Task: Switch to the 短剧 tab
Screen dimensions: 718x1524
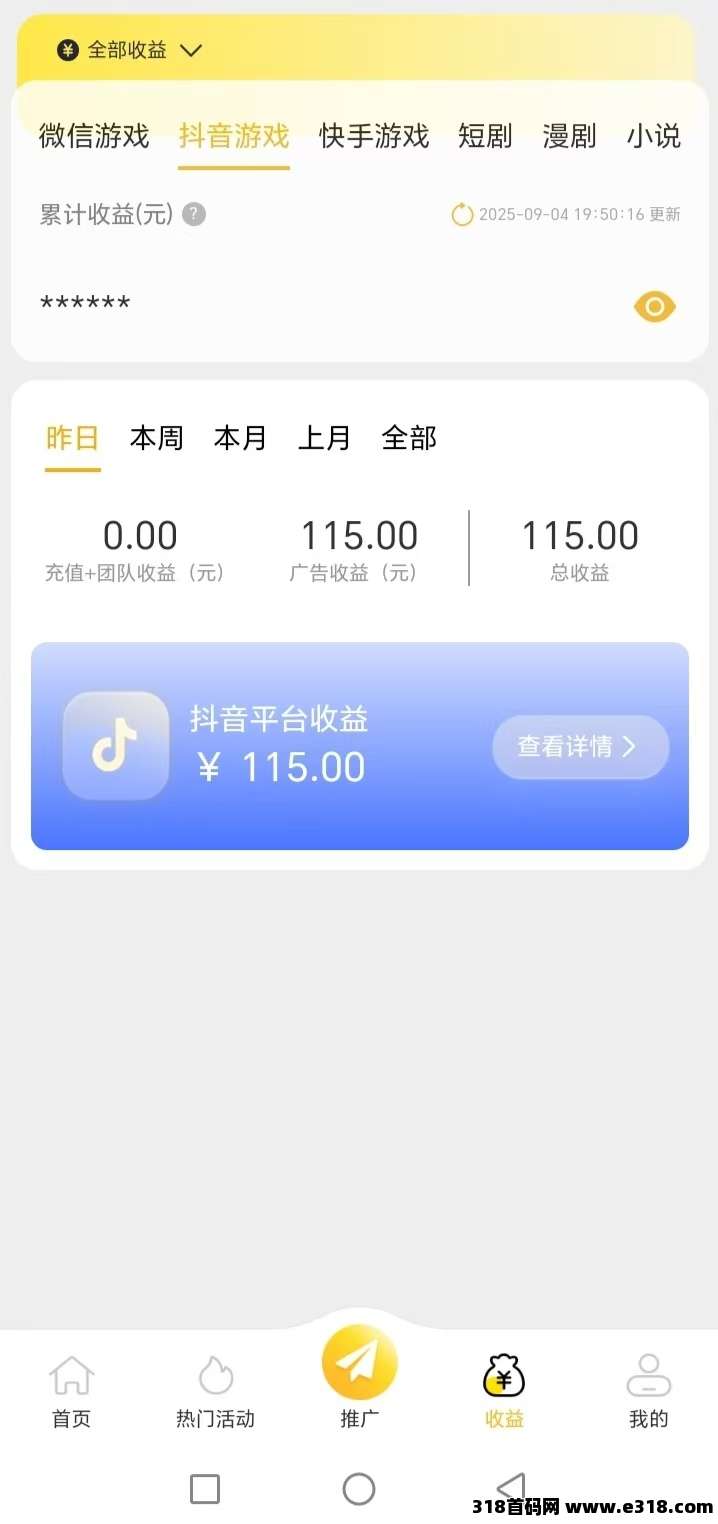Action: click(485, 136)
